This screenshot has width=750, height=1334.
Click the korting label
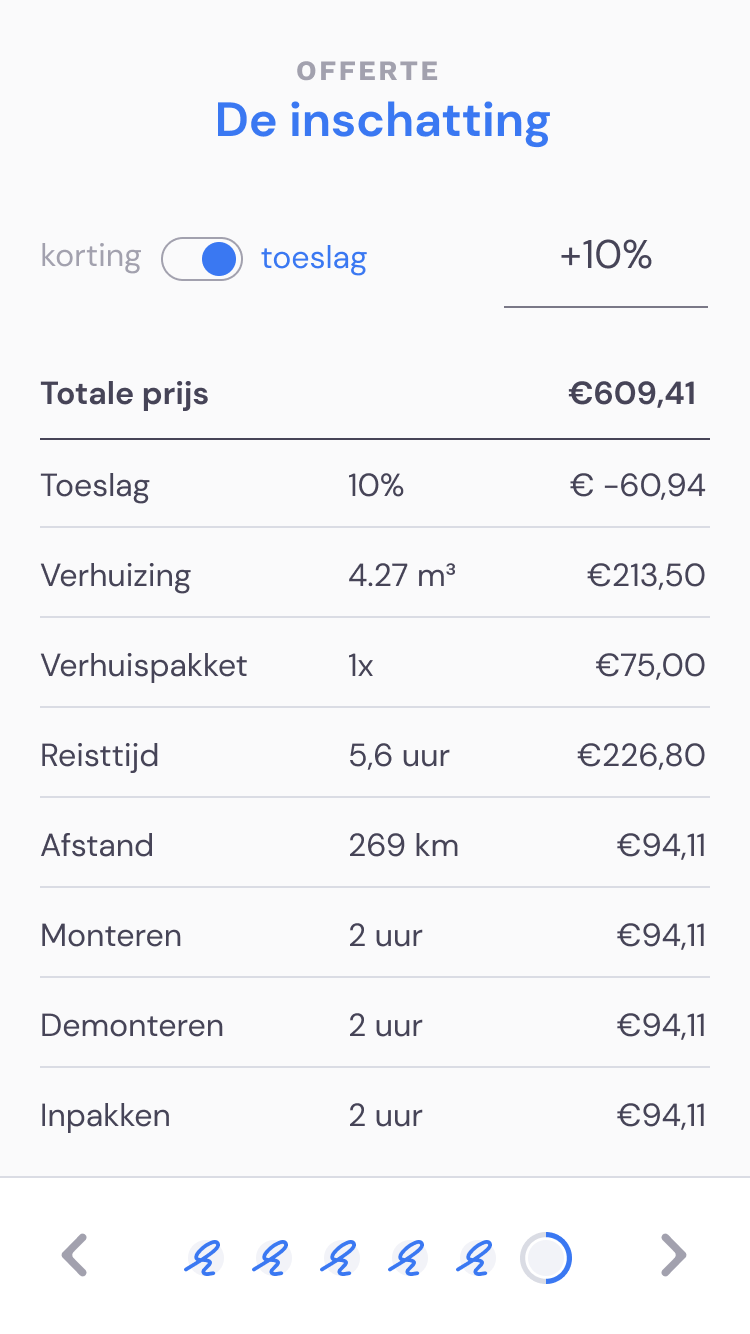90,257
